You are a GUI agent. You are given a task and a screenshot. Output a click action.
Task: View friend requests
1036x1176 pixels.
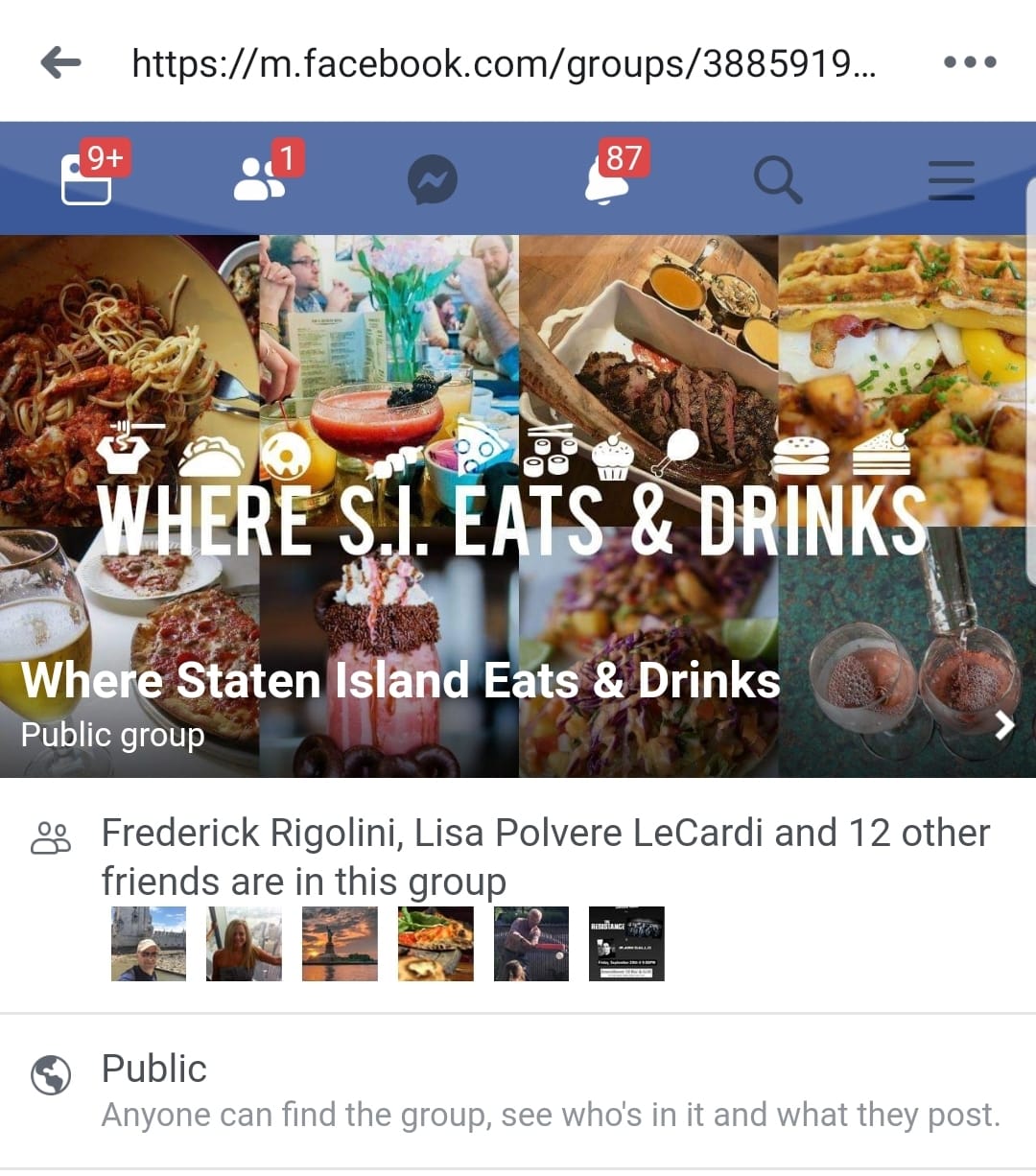coord(260,178)
